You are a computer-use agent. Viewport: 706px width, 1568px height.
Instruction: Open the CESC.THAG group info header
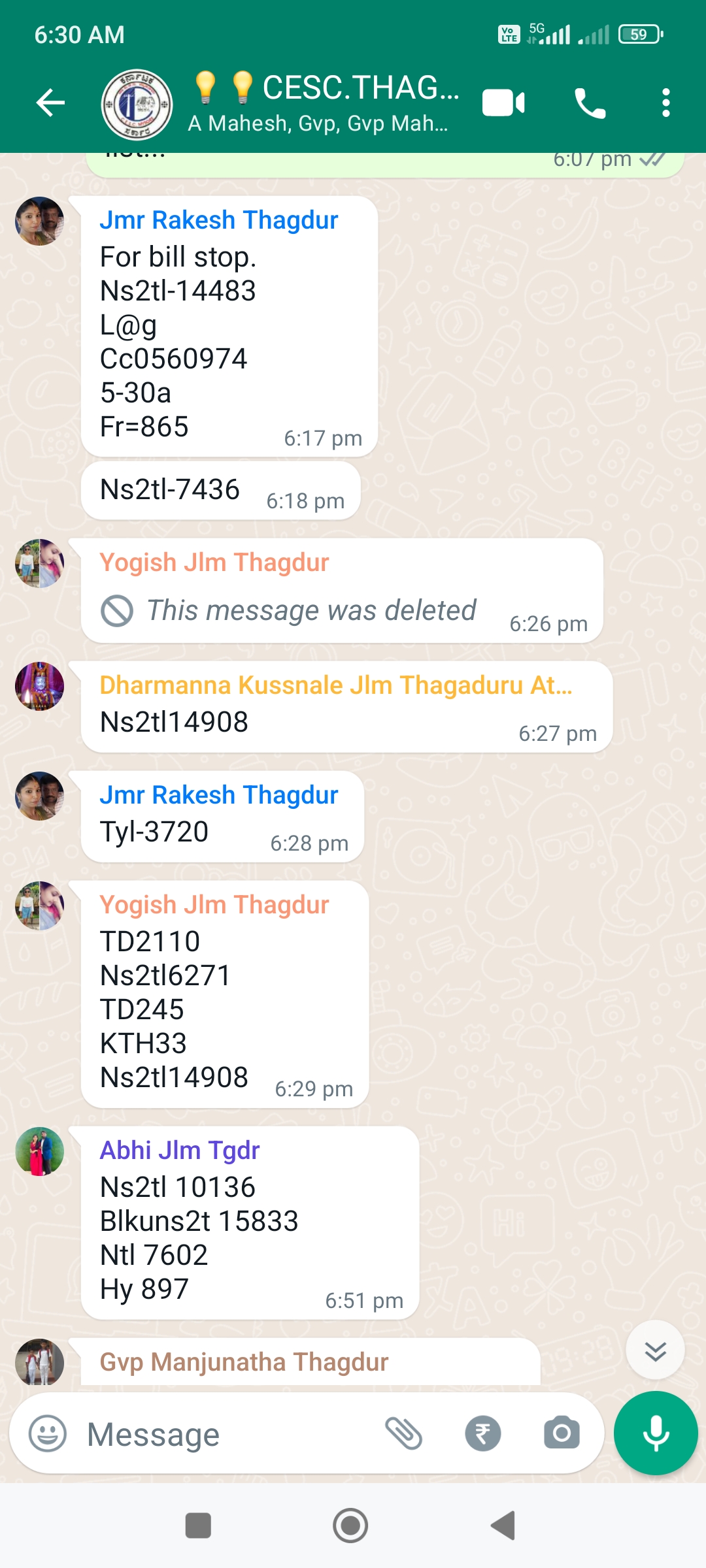[x=324, y=103]
